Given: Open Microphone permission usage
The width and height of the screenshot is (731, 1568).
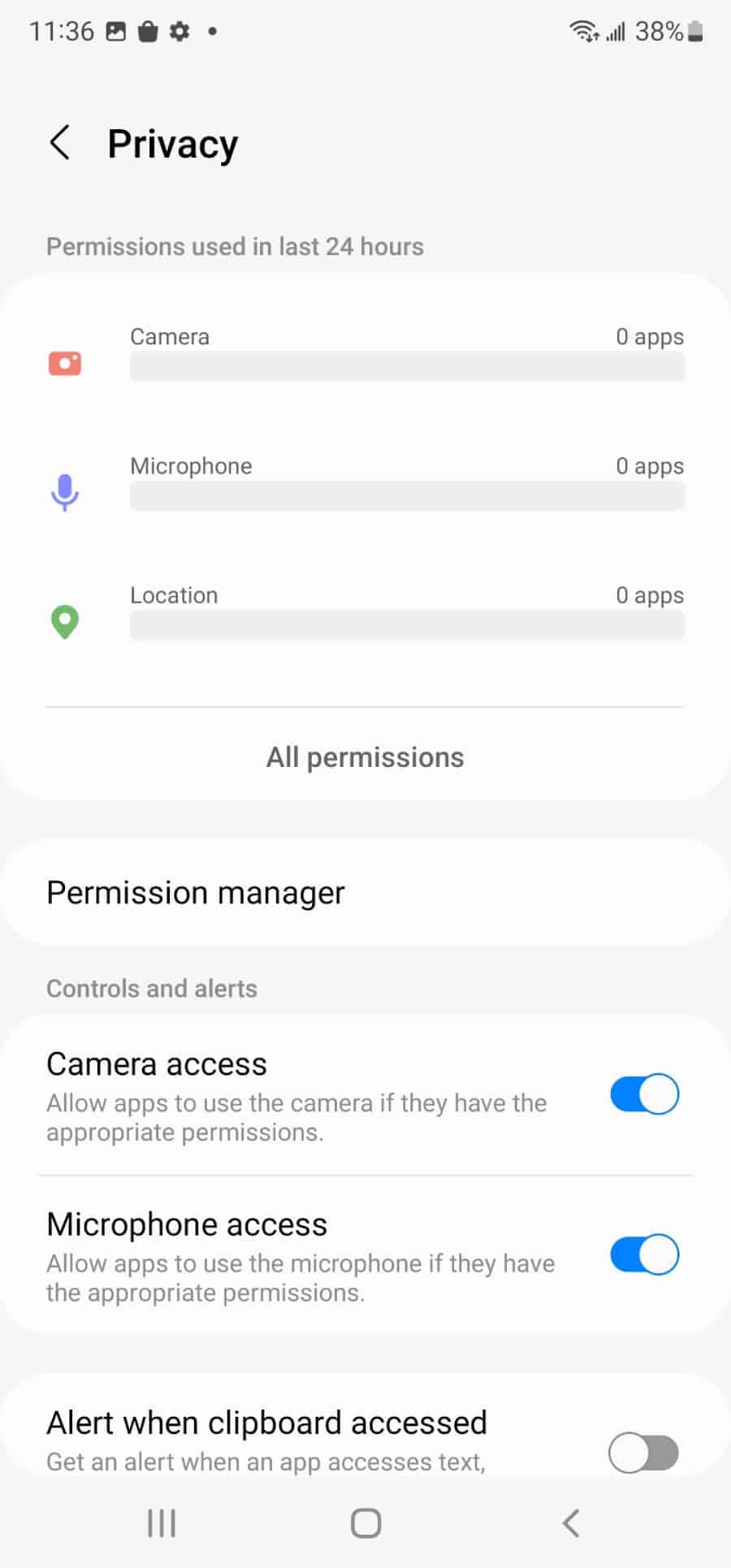Looking at the screenshot, I should pos(365,485).
